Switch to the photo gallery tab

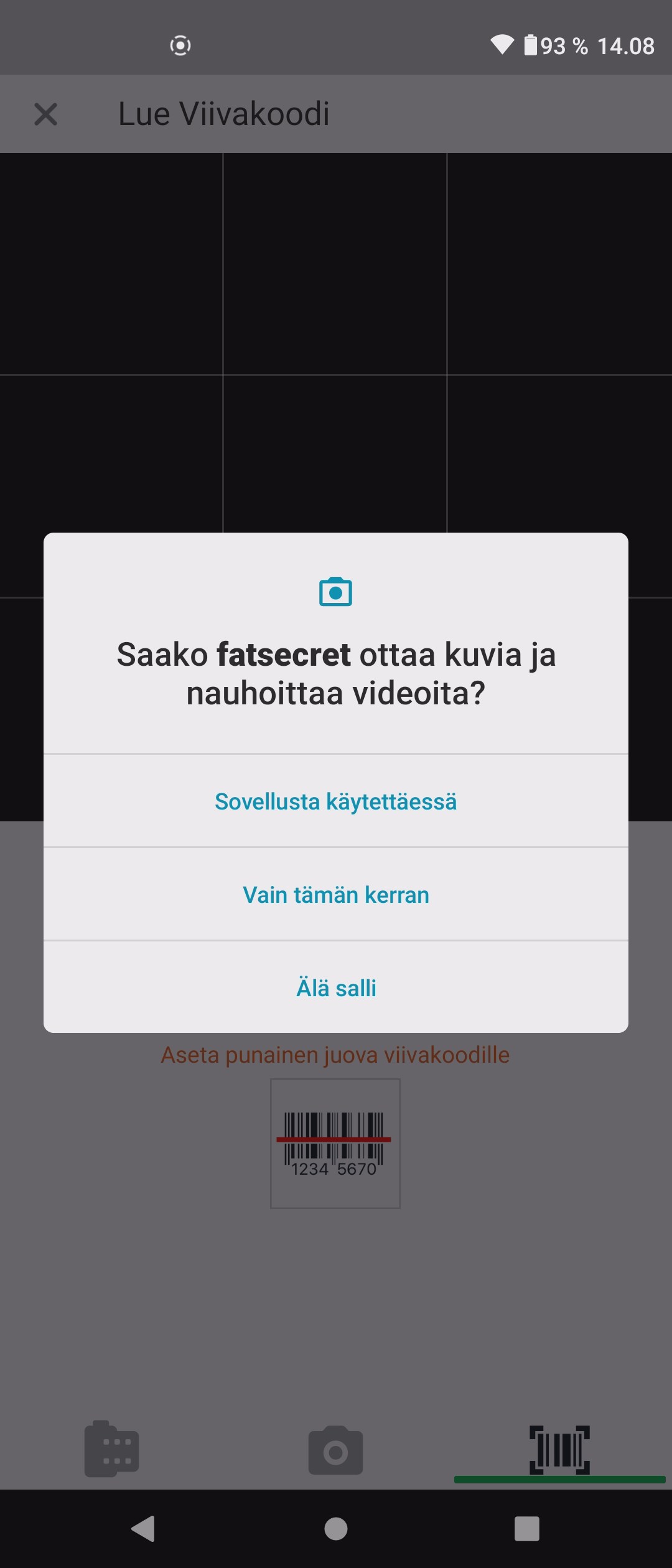point(112,1450)
